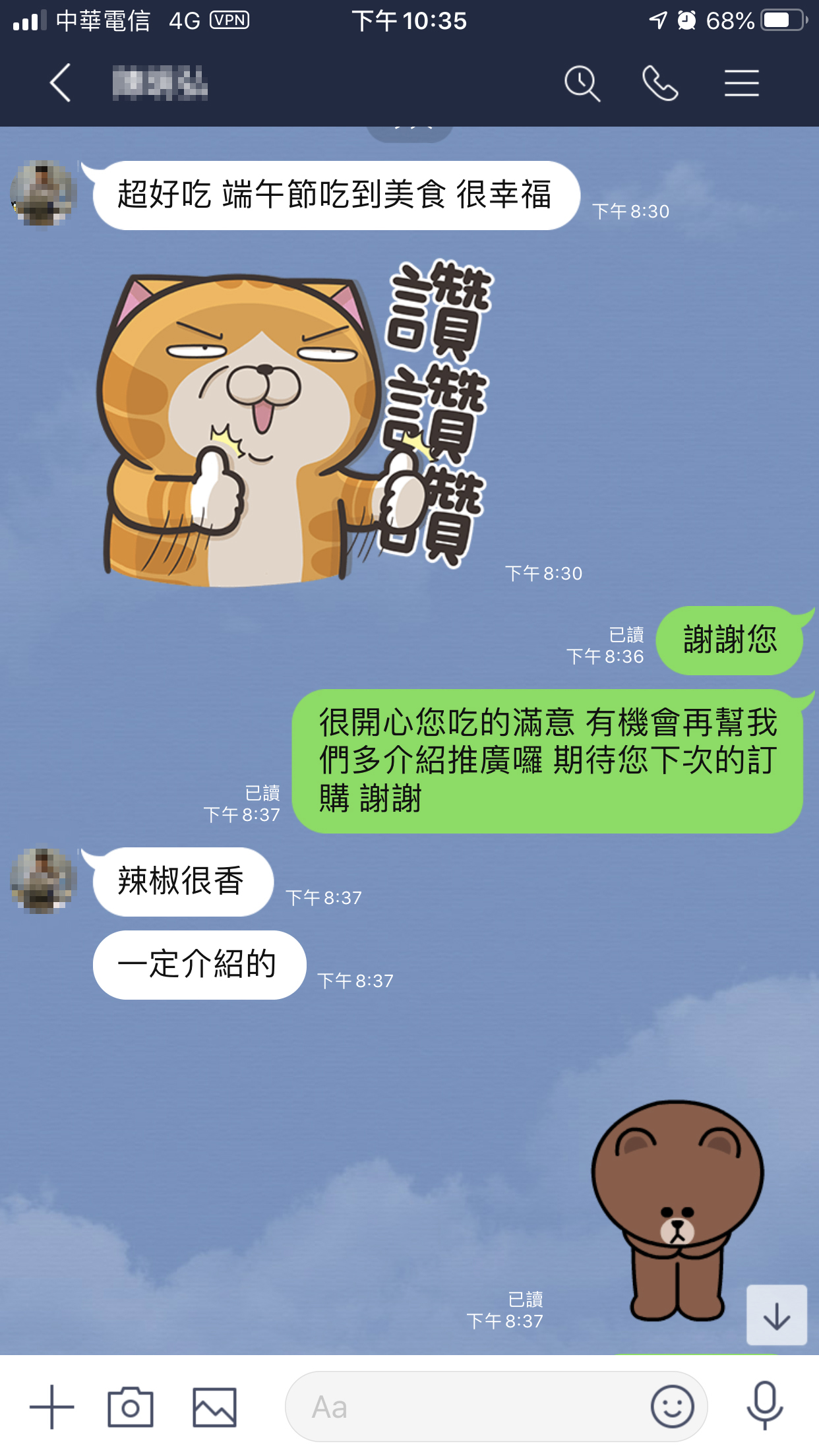Image resolution: width=819 pixels, height=1456 pixels.
Task: Open the bowing brown bear sticker
Action: pos(677,1211)
